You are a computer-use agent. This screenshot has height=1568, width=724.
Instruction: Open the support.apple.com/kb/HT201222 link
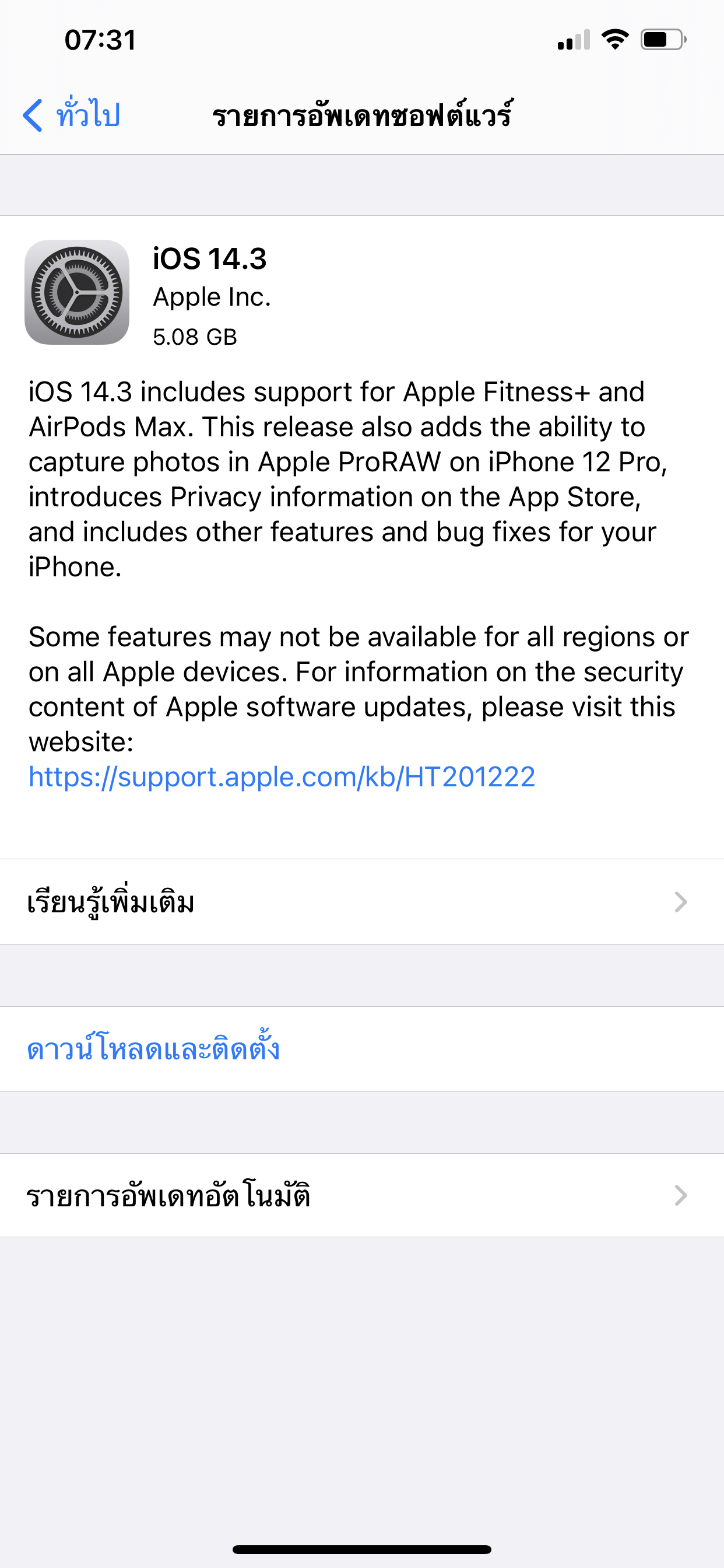(x=282, y=776)
